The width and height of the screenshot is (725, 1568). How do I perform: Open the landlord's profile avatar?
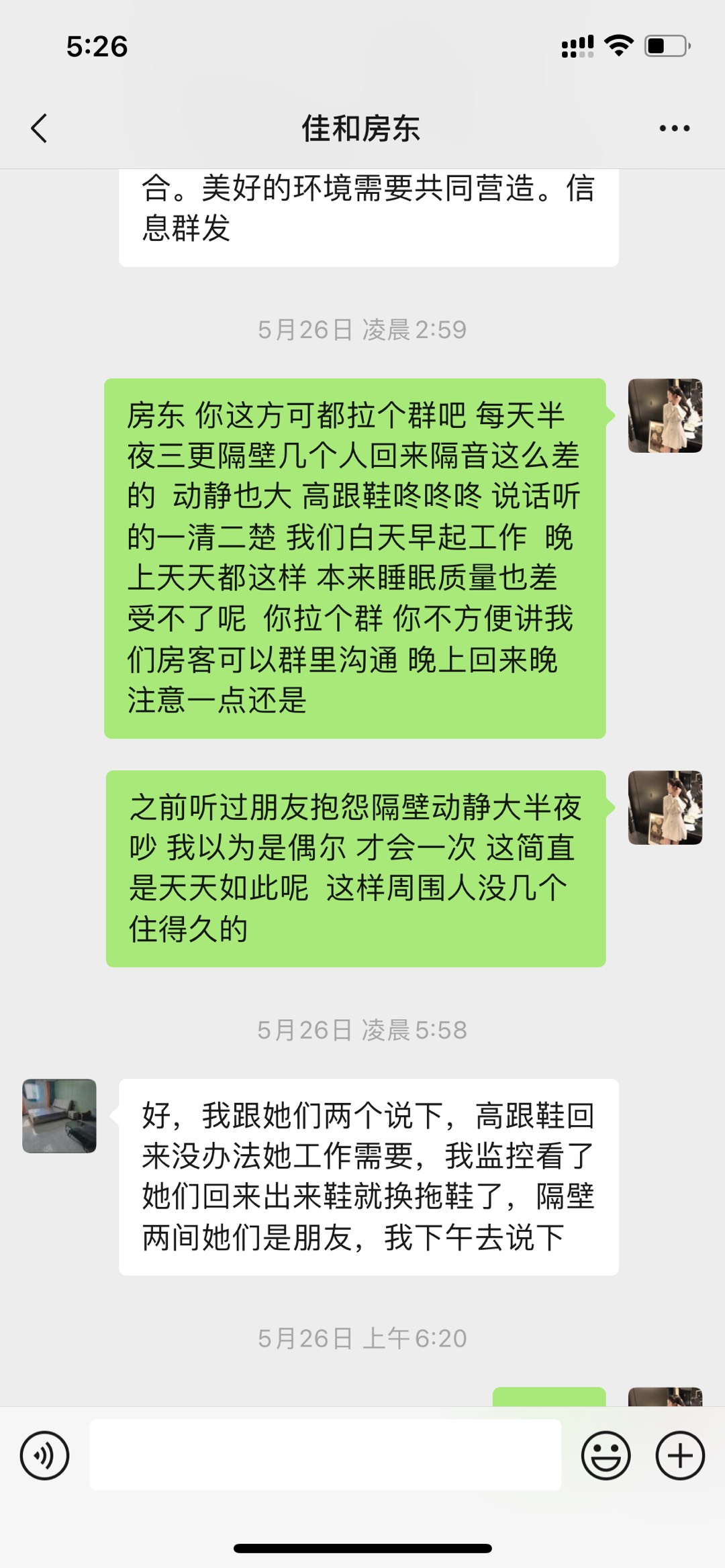59,1116
